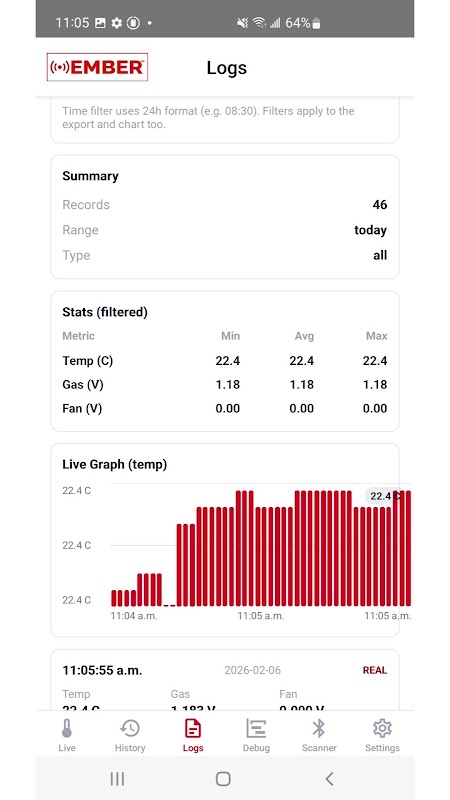
Task: Tap the system back button
Action: (x=330, y=779)
